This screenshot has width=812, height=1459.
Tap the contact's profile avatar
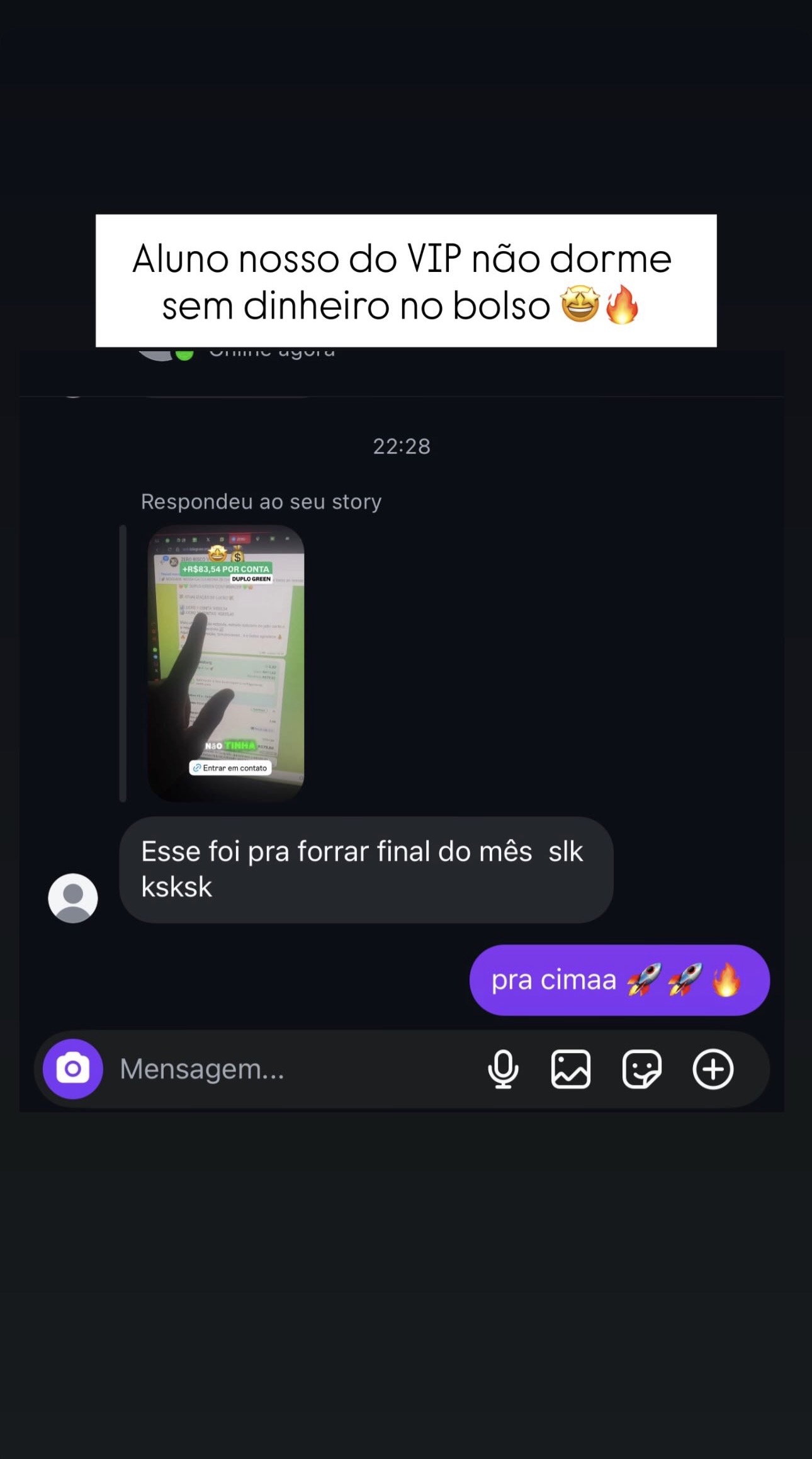click(73, 898)
